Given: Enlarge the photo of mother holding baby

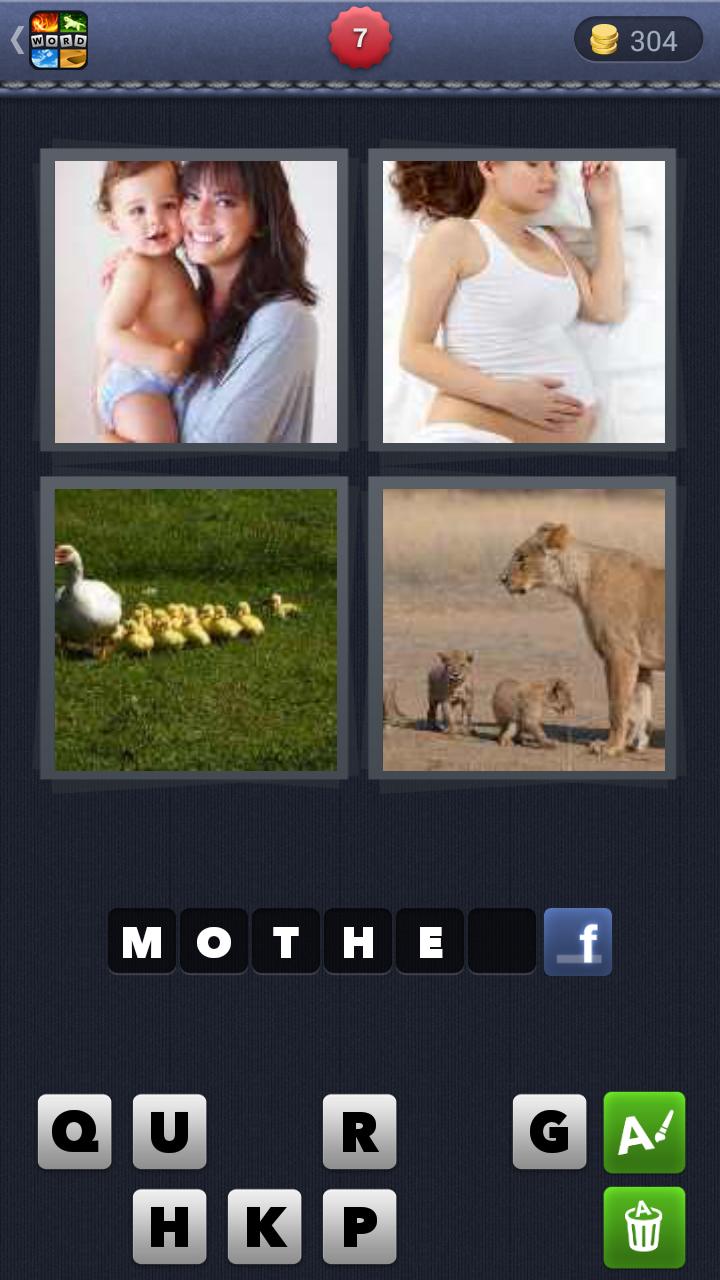Looking at the screenshot, I should tap(196, 302).
